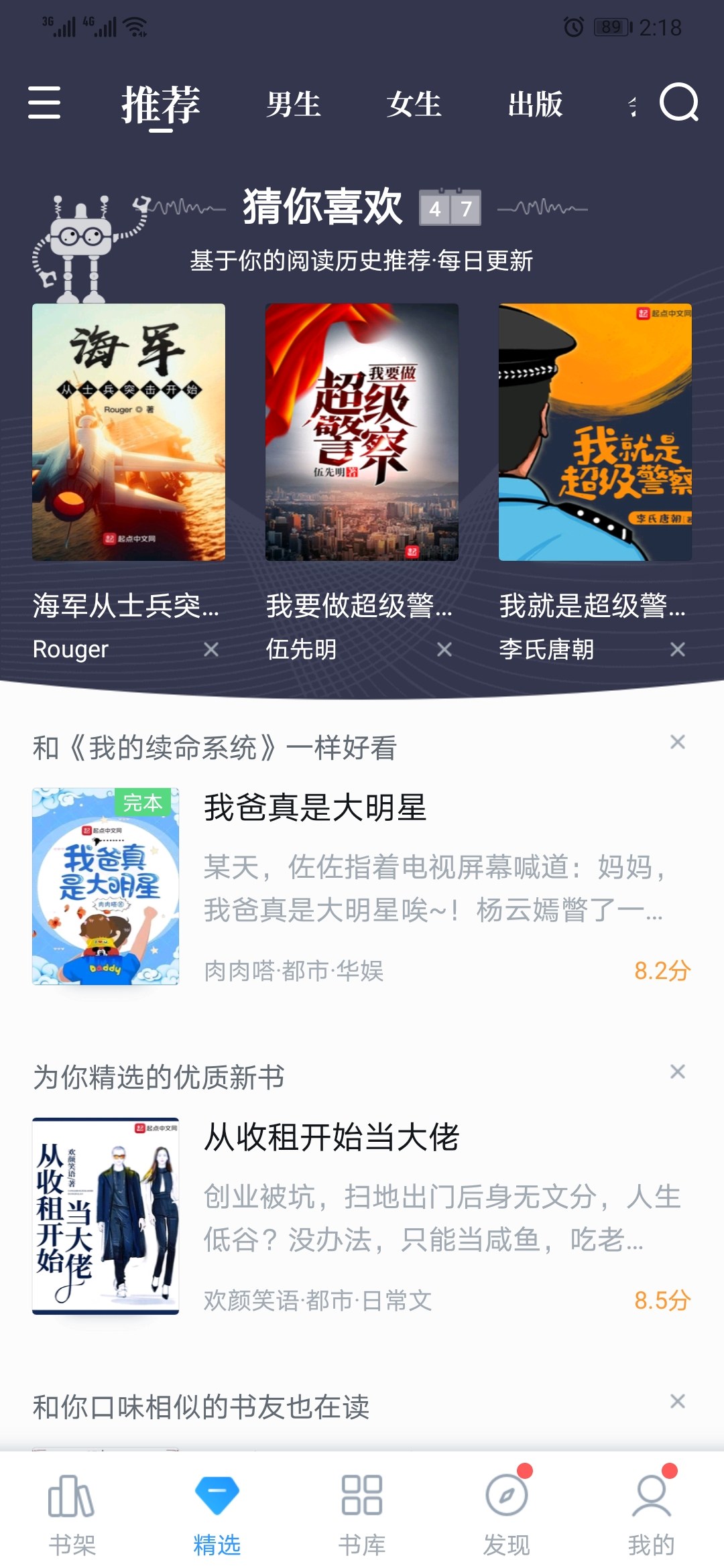The height and width of the screenshot is (1568, 724).
Task: Open the search magnifier icon
Action: [x=678, y=103]
